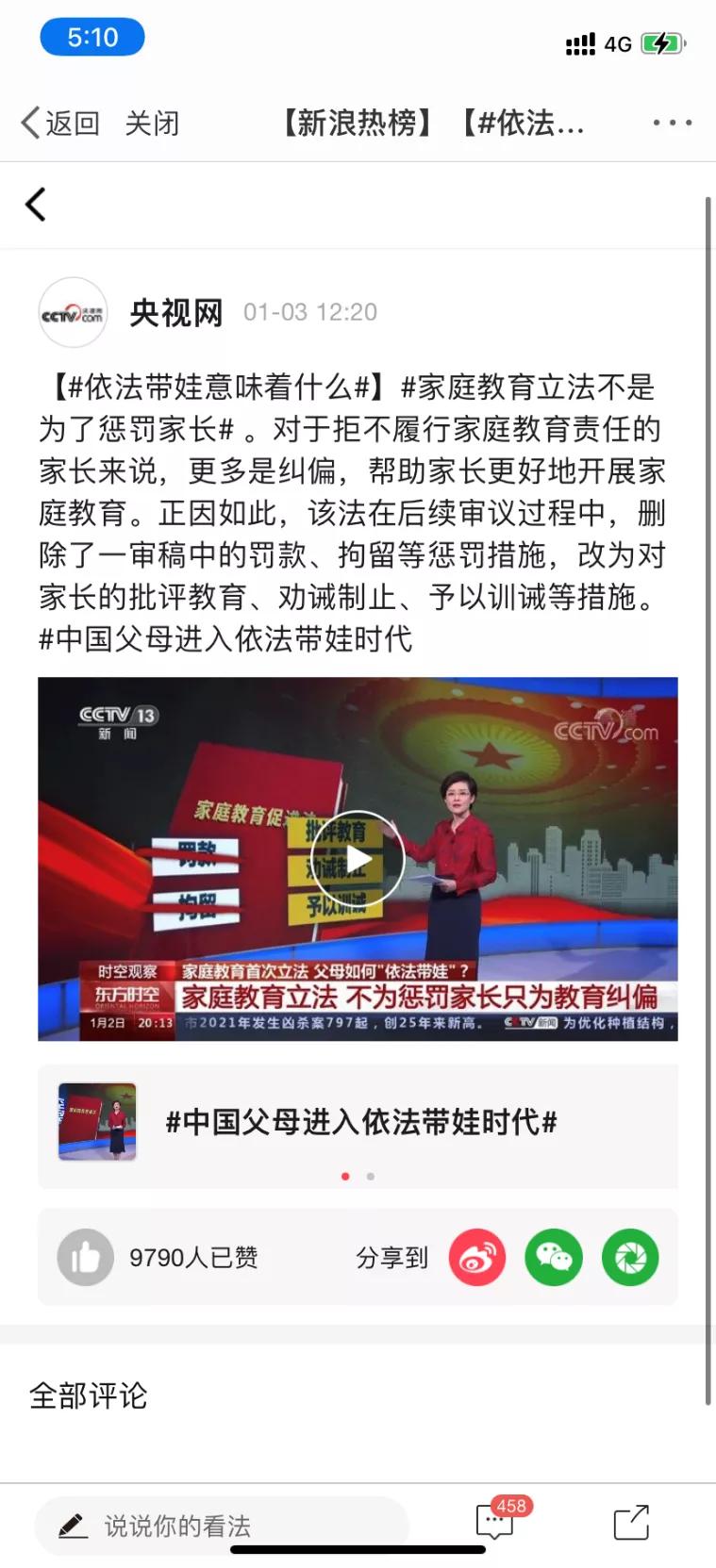Share to Weibo
This screenshot has width=716, height=1568.
[x=476, y=1257]
